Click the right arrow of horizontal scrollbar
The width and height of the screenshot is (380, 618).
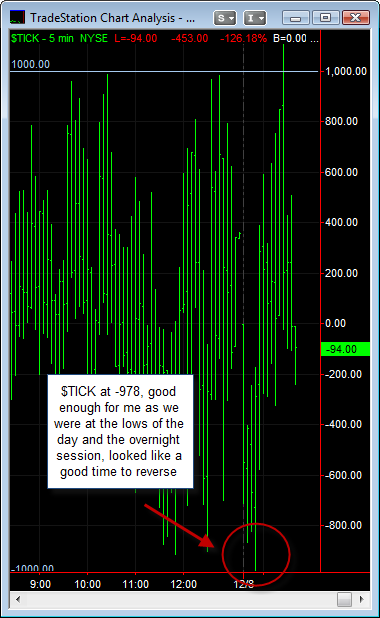[x=362, y=599]
